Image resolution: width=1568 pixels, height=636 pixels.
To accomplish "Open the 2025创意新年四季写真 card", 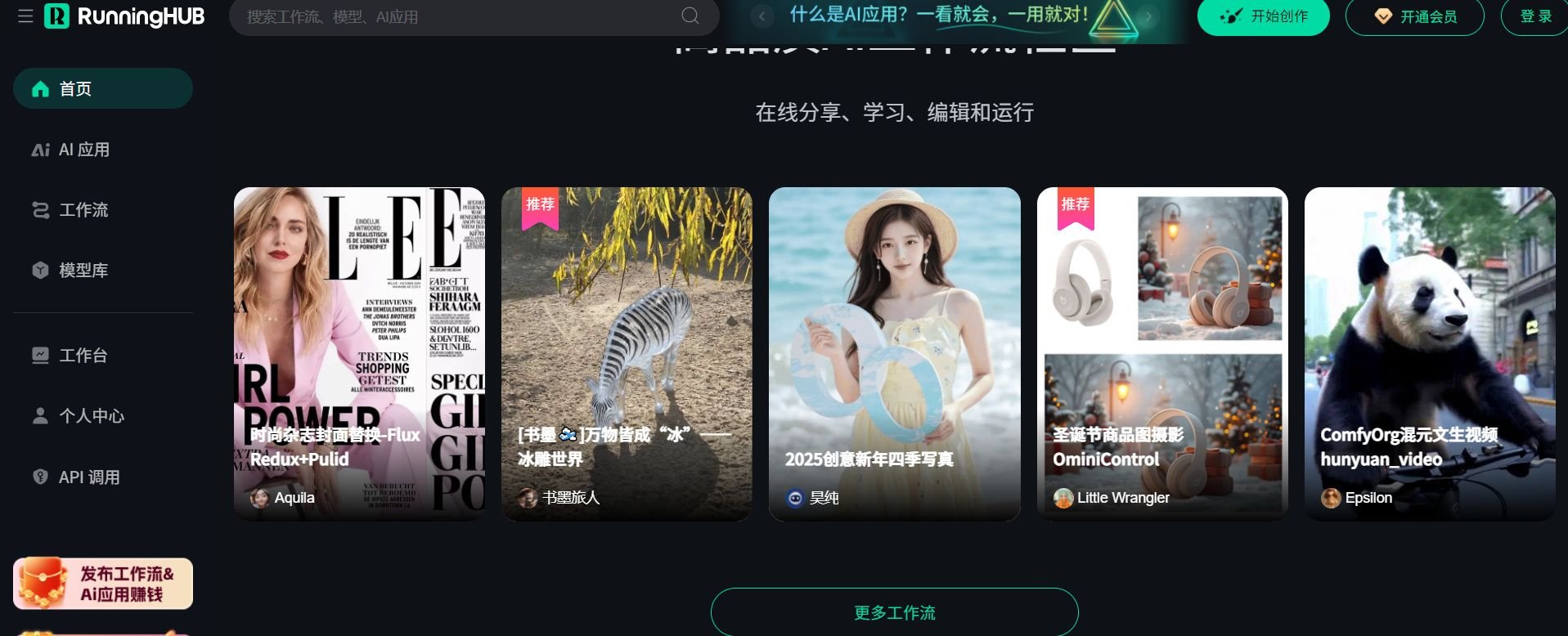I will point(894,353).
